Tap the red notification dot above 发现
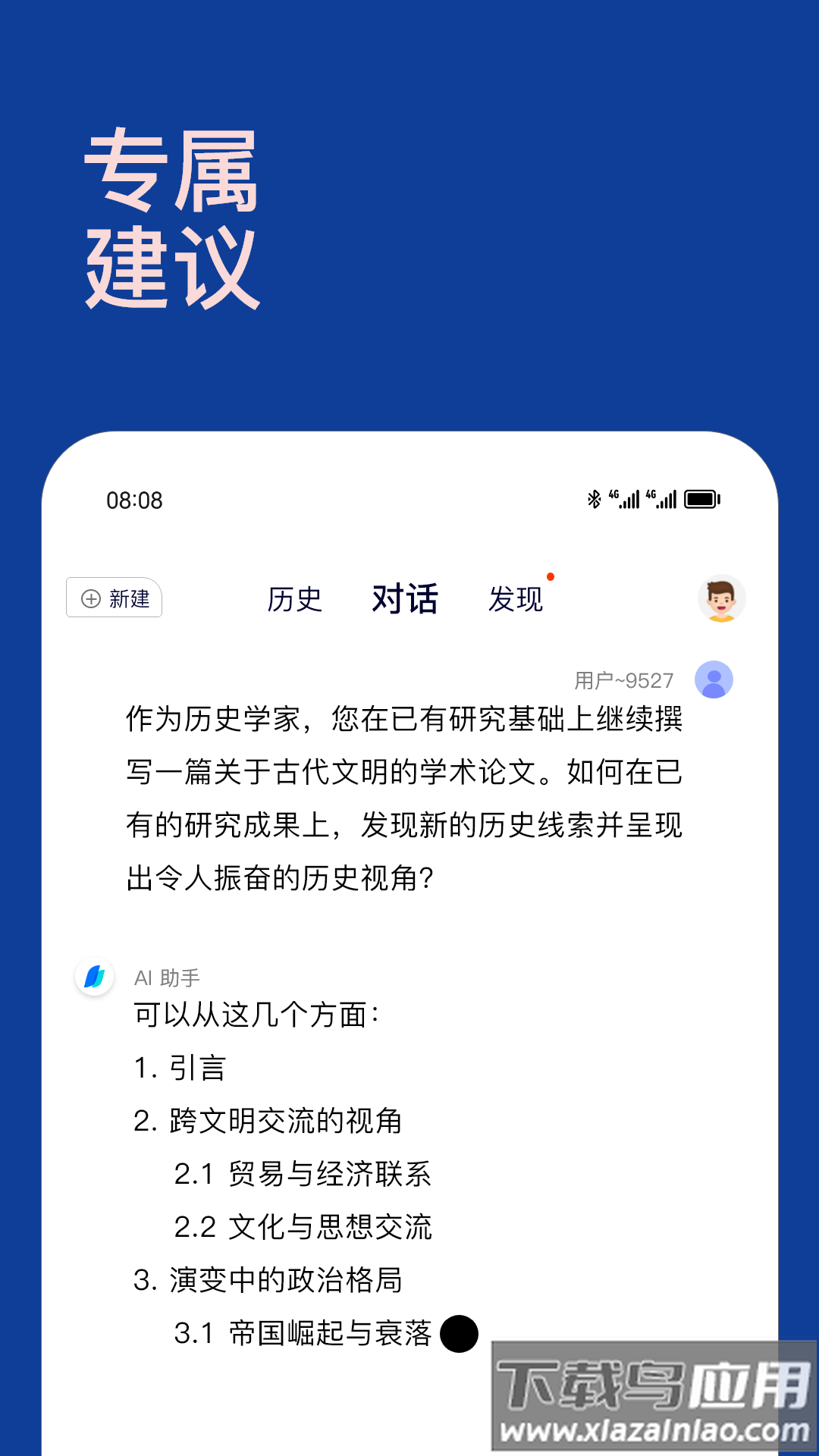This screenshot has height=1456, width=819. point(551,576)
